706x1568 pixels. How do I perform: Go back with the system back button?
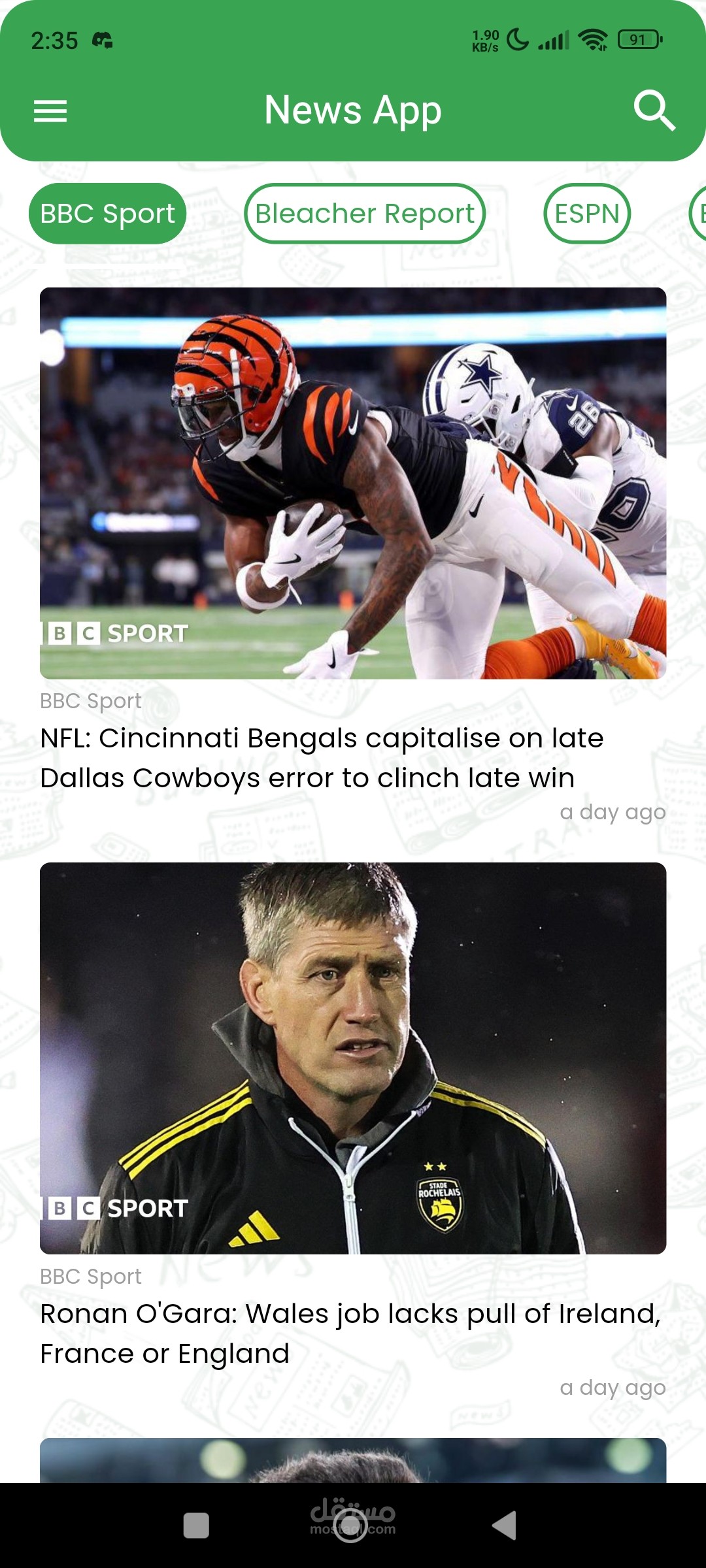click(505, 1526)
